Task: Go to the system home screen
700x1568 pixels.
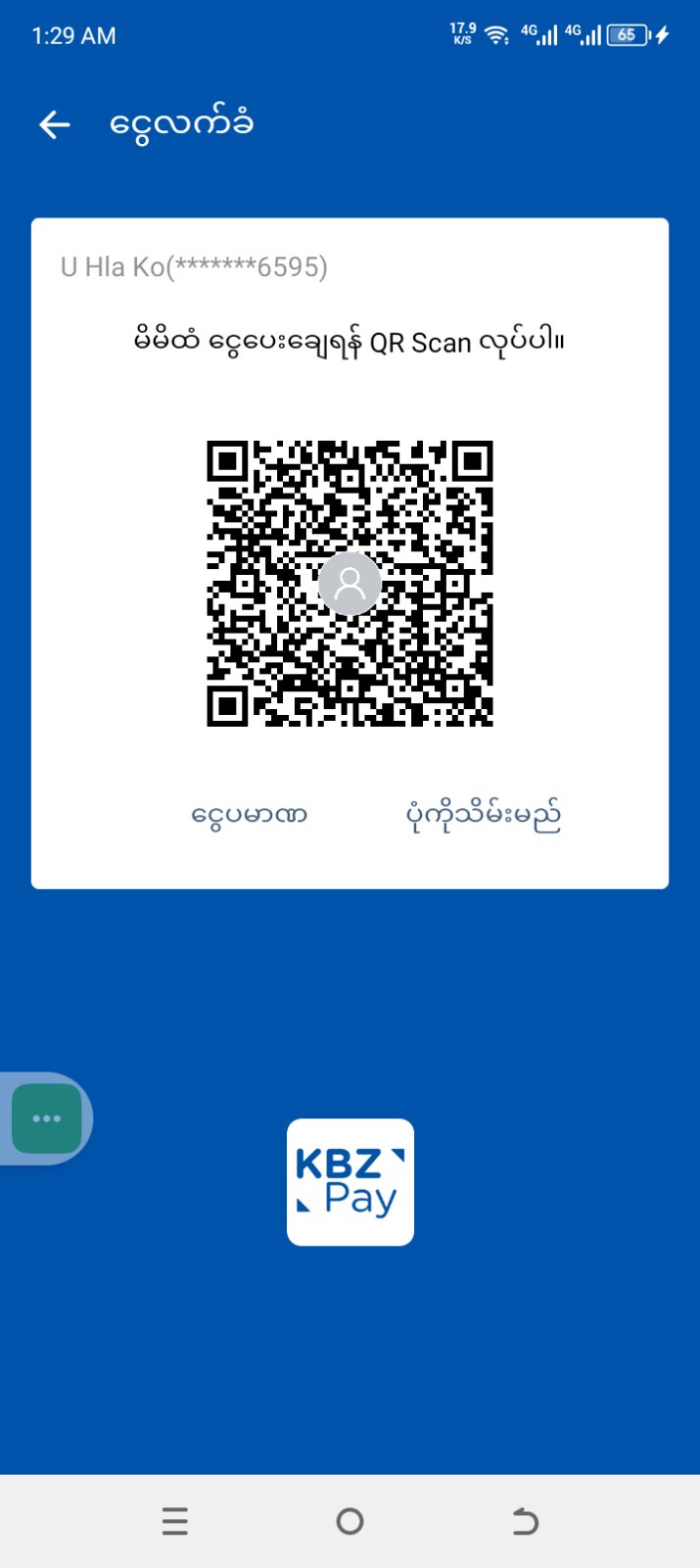Action: click(350, 1521)
